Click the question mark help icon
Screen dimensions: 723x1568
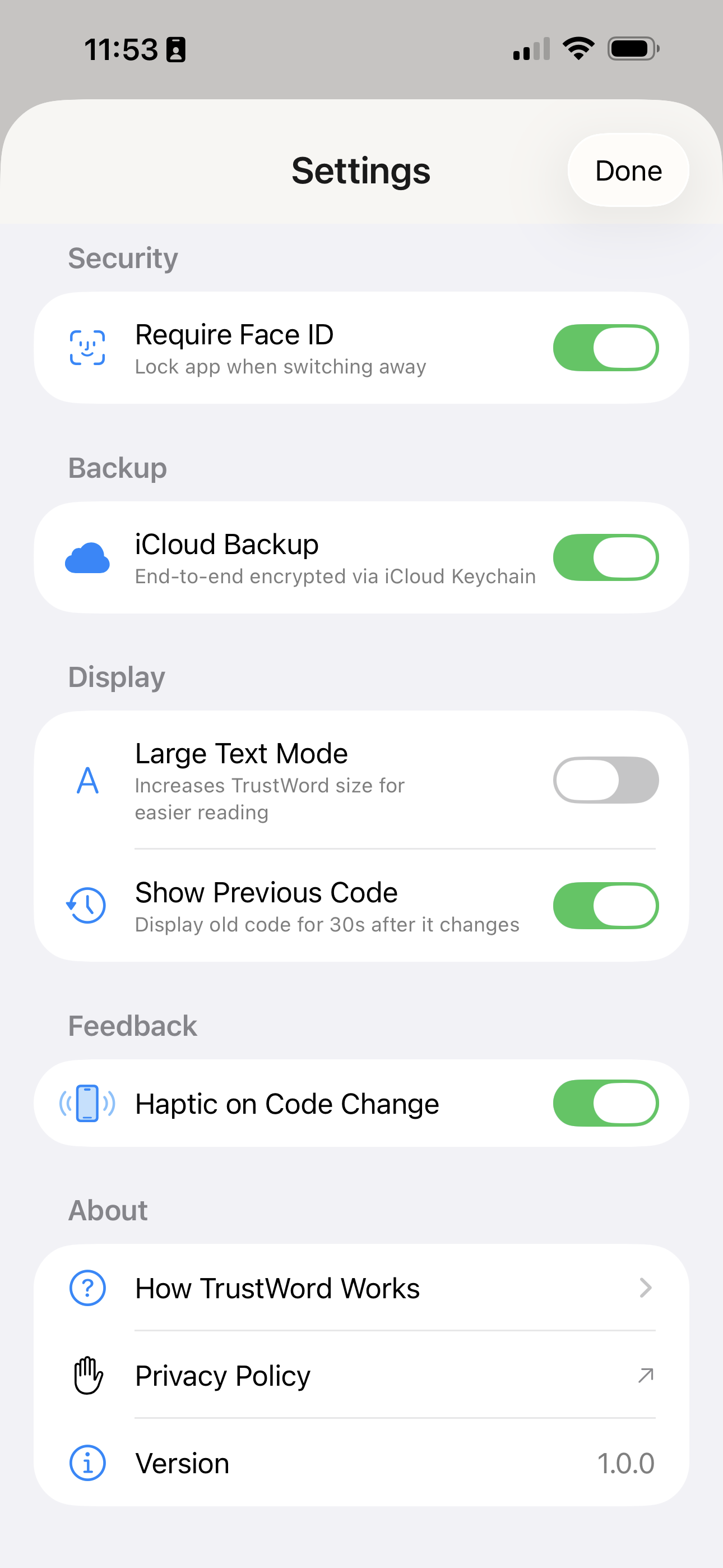[87, 1288]
